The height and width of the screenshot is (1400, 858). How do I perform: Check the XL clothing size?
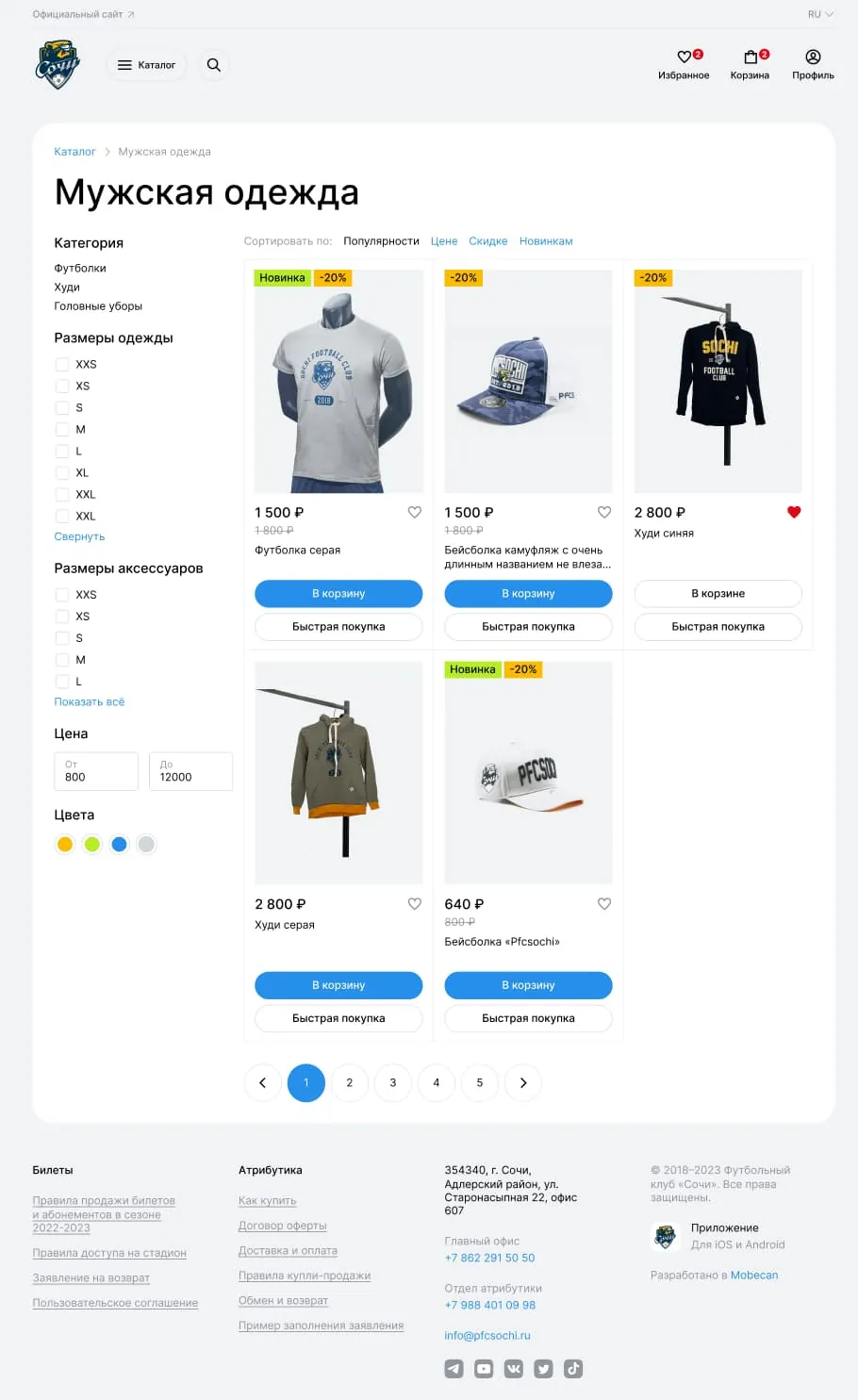click(x=62, y=473)
